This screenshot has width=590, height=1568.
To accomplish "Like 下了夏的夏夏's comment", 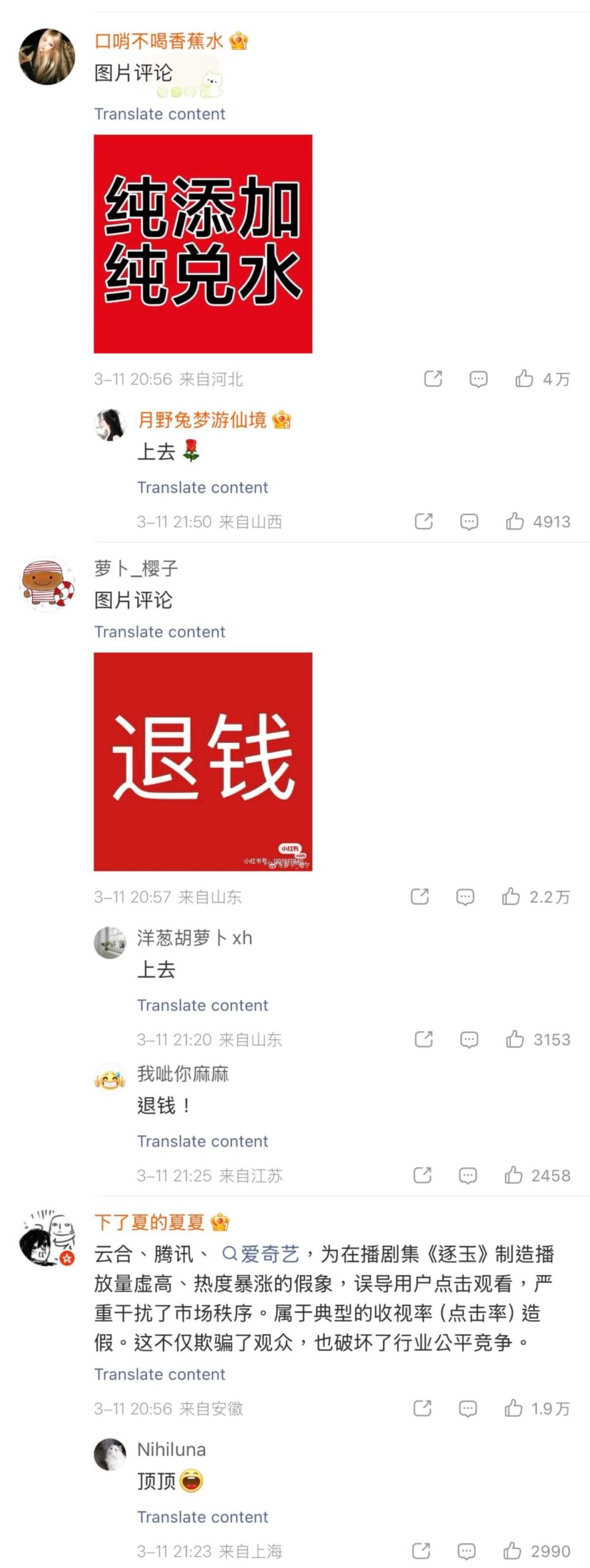I will (513, 1408).
